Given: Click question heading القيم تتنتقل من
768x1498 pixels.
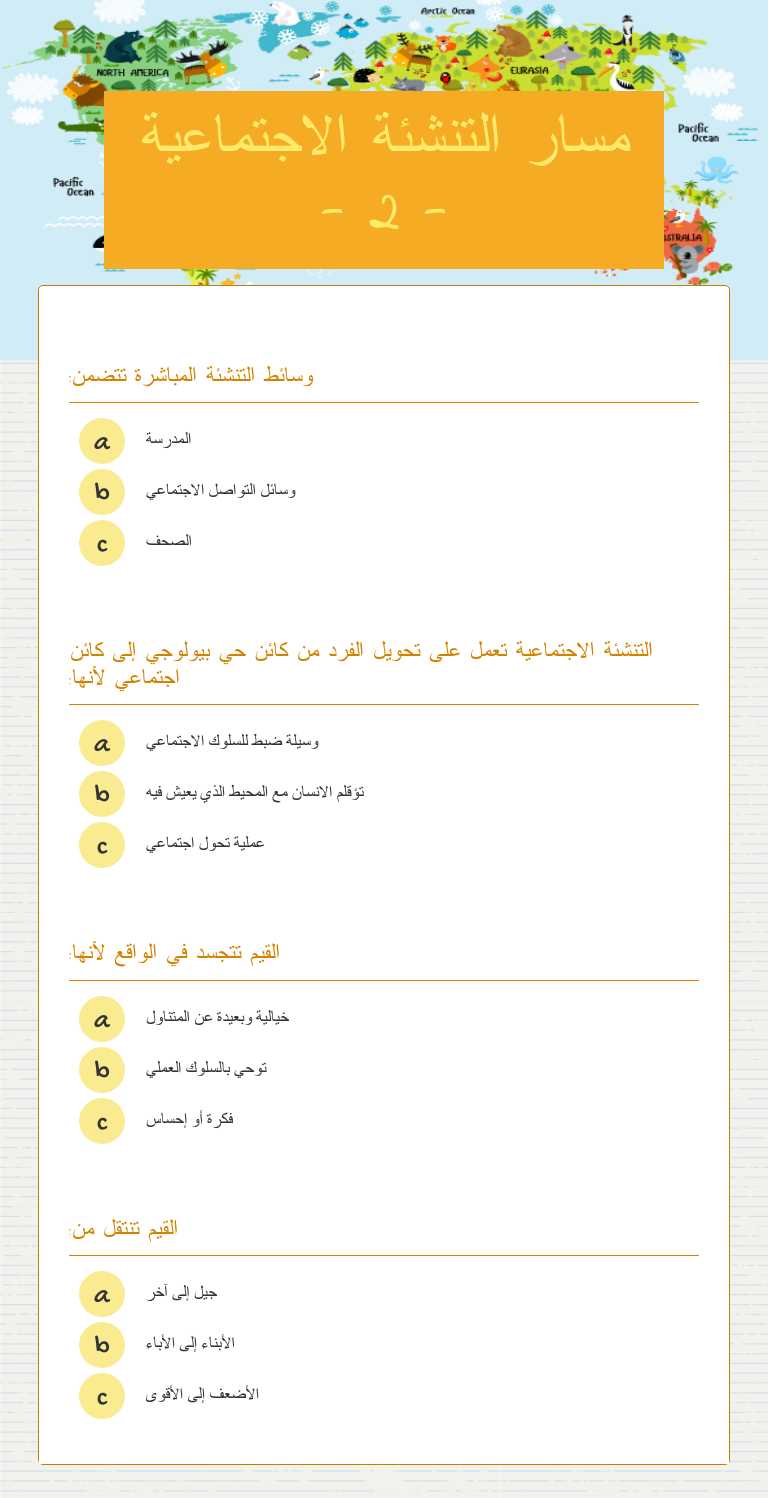Looking at the screenshot, I should point(123,1228).
